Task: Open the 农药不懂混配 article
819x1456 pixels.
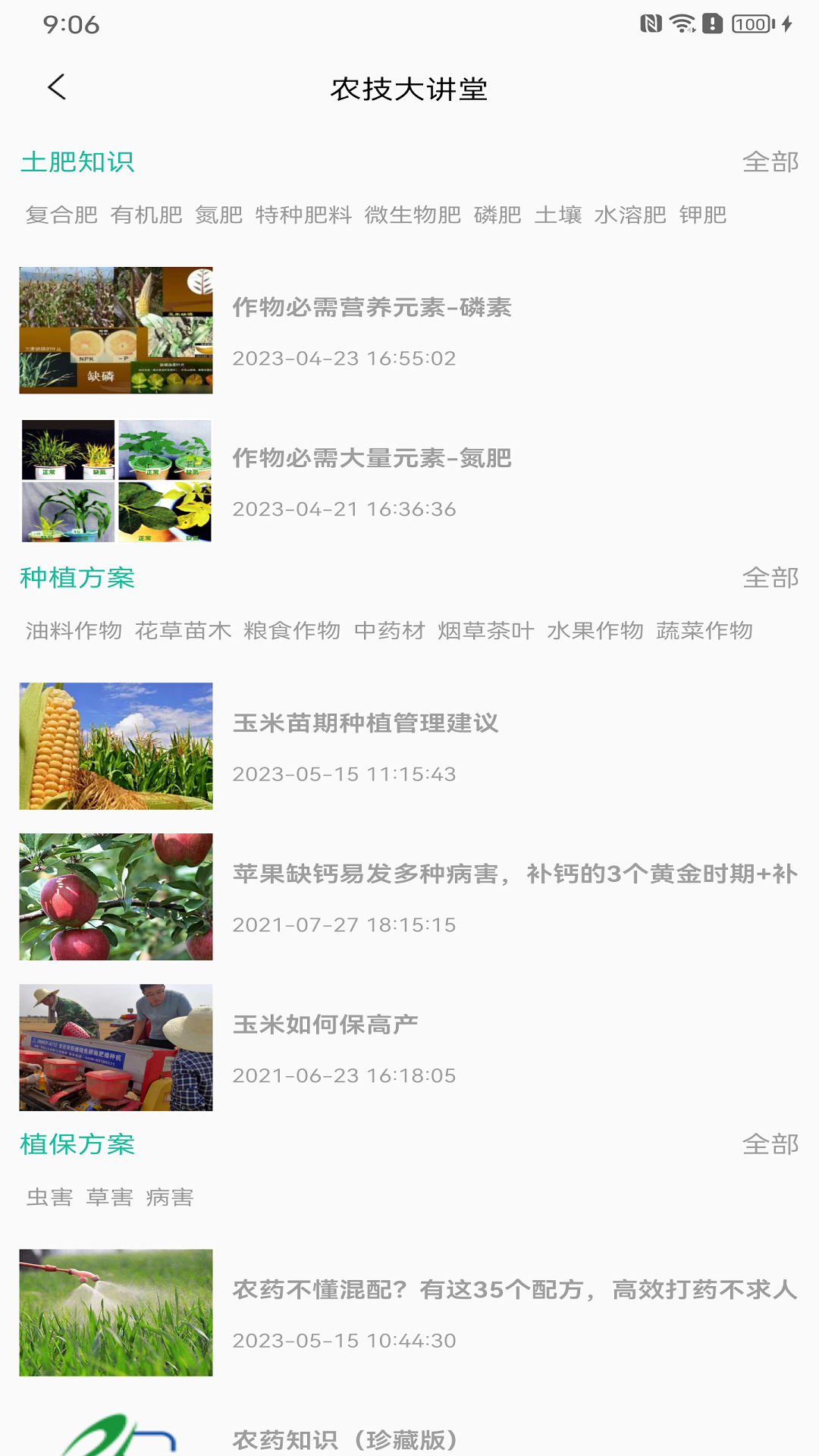Action: point(514,1289)
